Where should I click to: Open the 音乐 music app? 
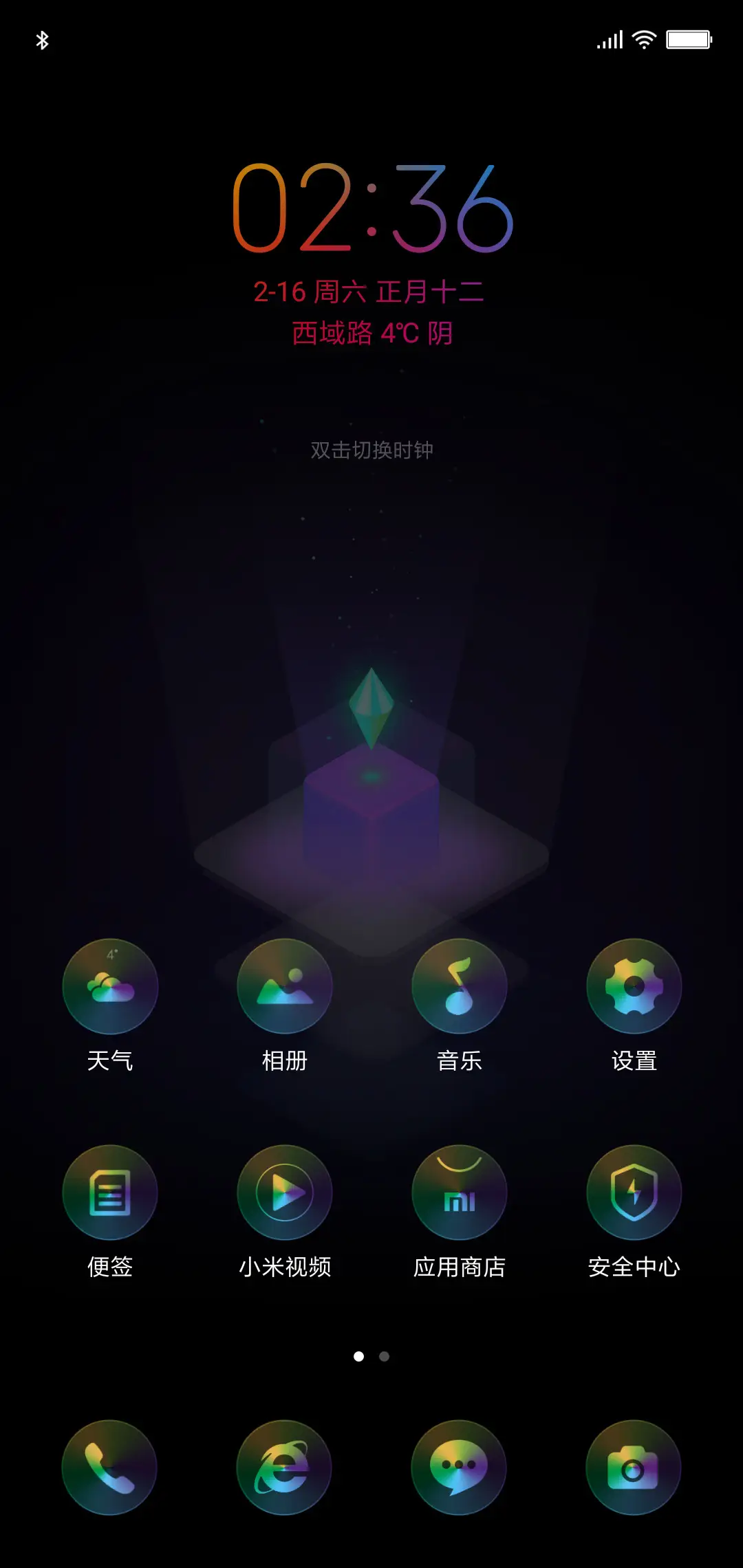point(459,986)
